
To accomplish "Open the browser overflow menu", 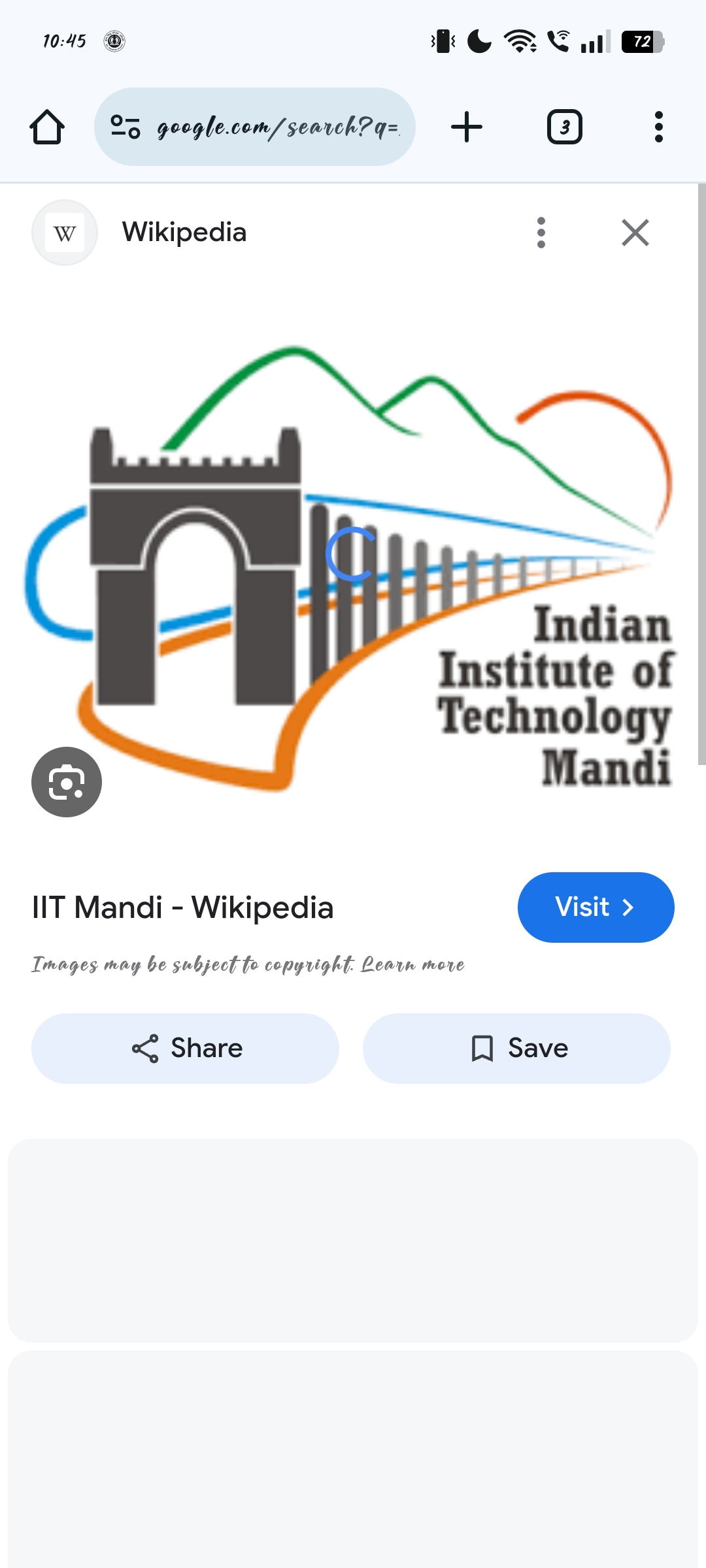I will 659,127.
